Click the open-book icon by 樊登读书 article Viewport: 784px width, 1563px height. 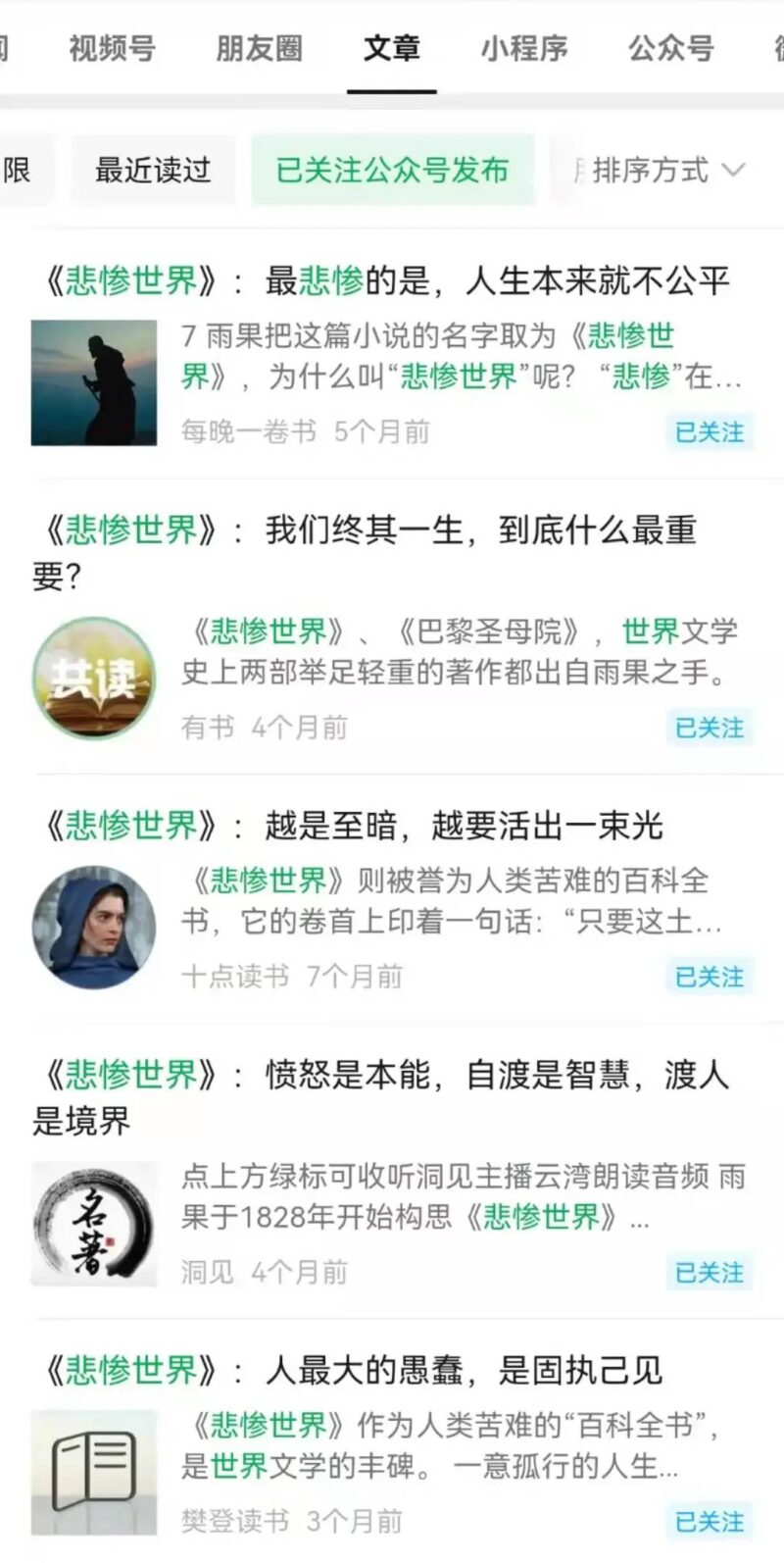93,1471
